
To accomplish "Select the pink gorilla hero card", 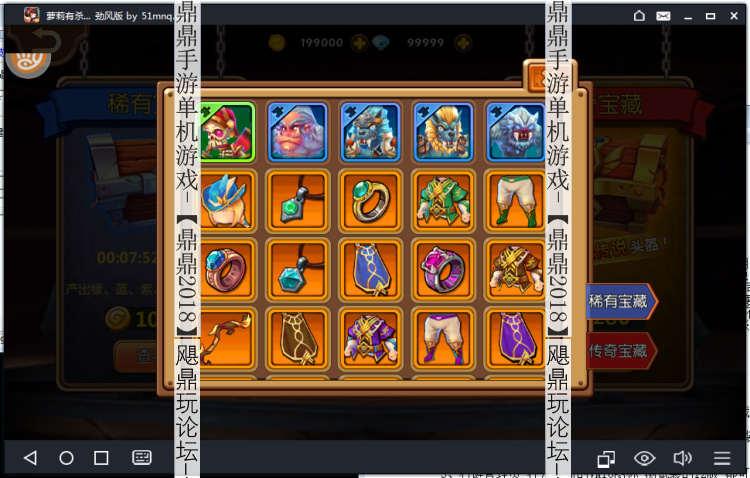I will click(295, 131).
